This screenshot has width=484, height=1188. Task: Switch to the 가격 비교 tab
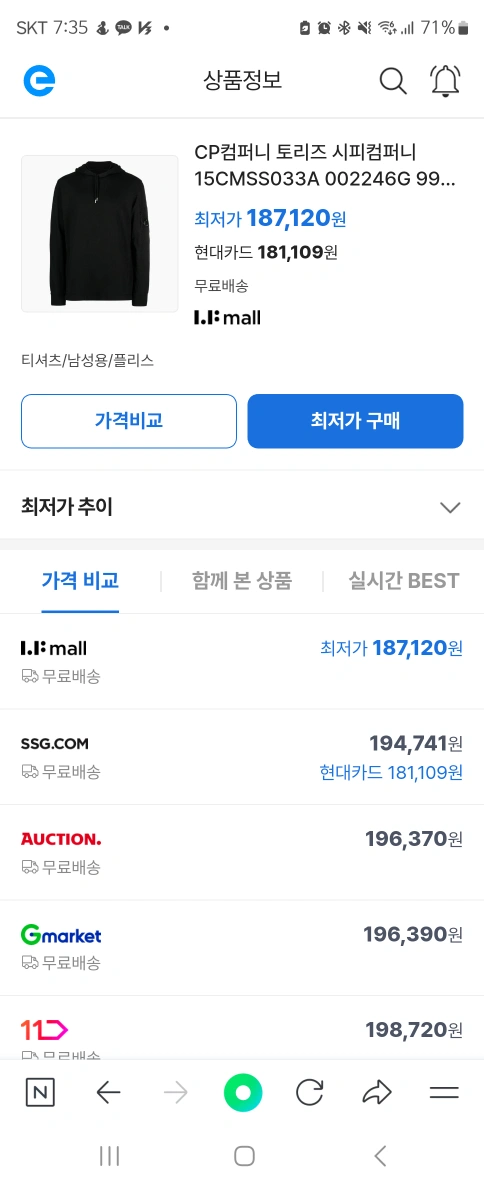[x=80, y=581]
